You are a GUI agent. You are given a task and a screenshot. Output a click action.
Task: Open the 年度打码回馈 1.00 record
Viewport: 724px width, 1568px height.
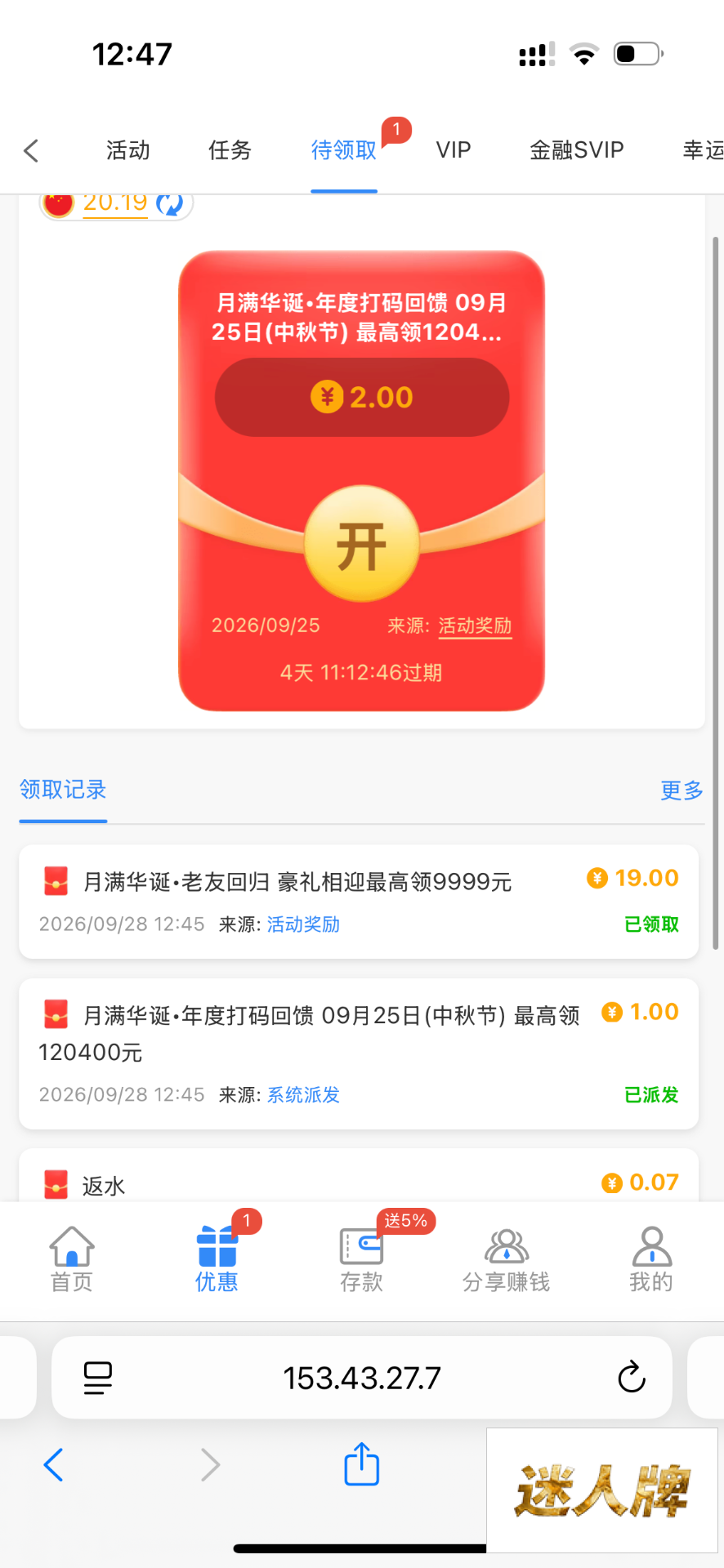(x=359, y=1053)
